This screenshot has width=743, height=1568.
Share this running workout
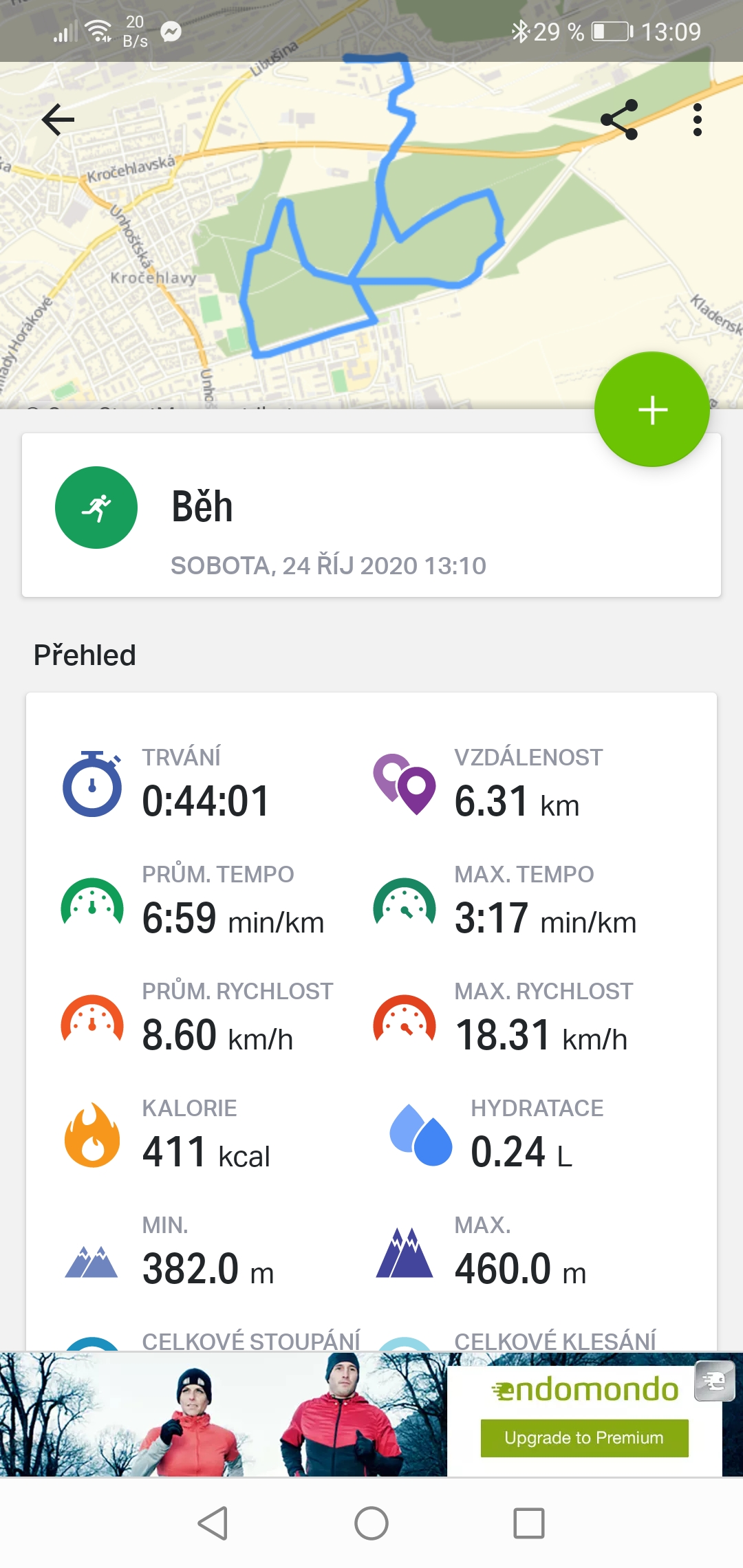[x=619, y=120]
